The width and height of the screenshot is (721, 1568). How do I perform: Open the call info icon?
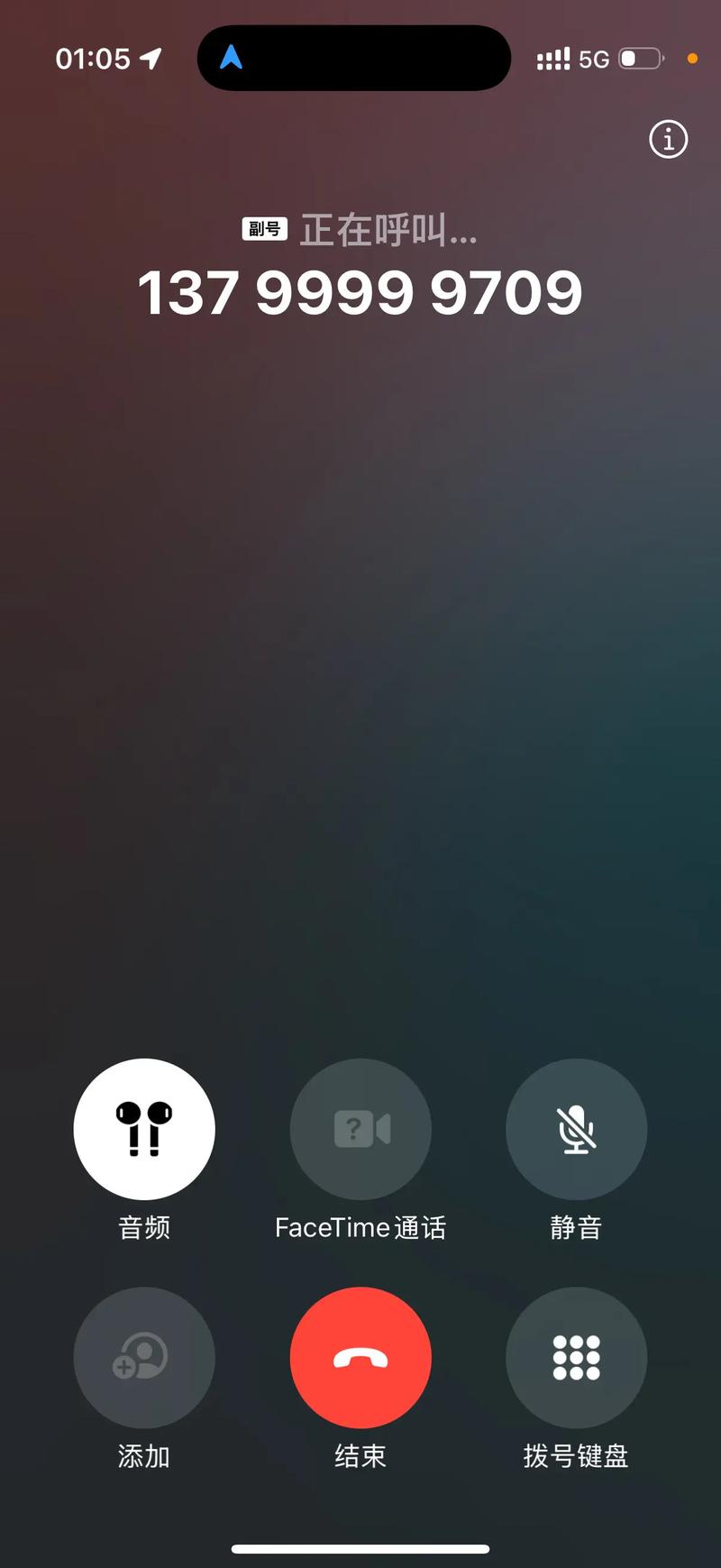pos(668,140)
